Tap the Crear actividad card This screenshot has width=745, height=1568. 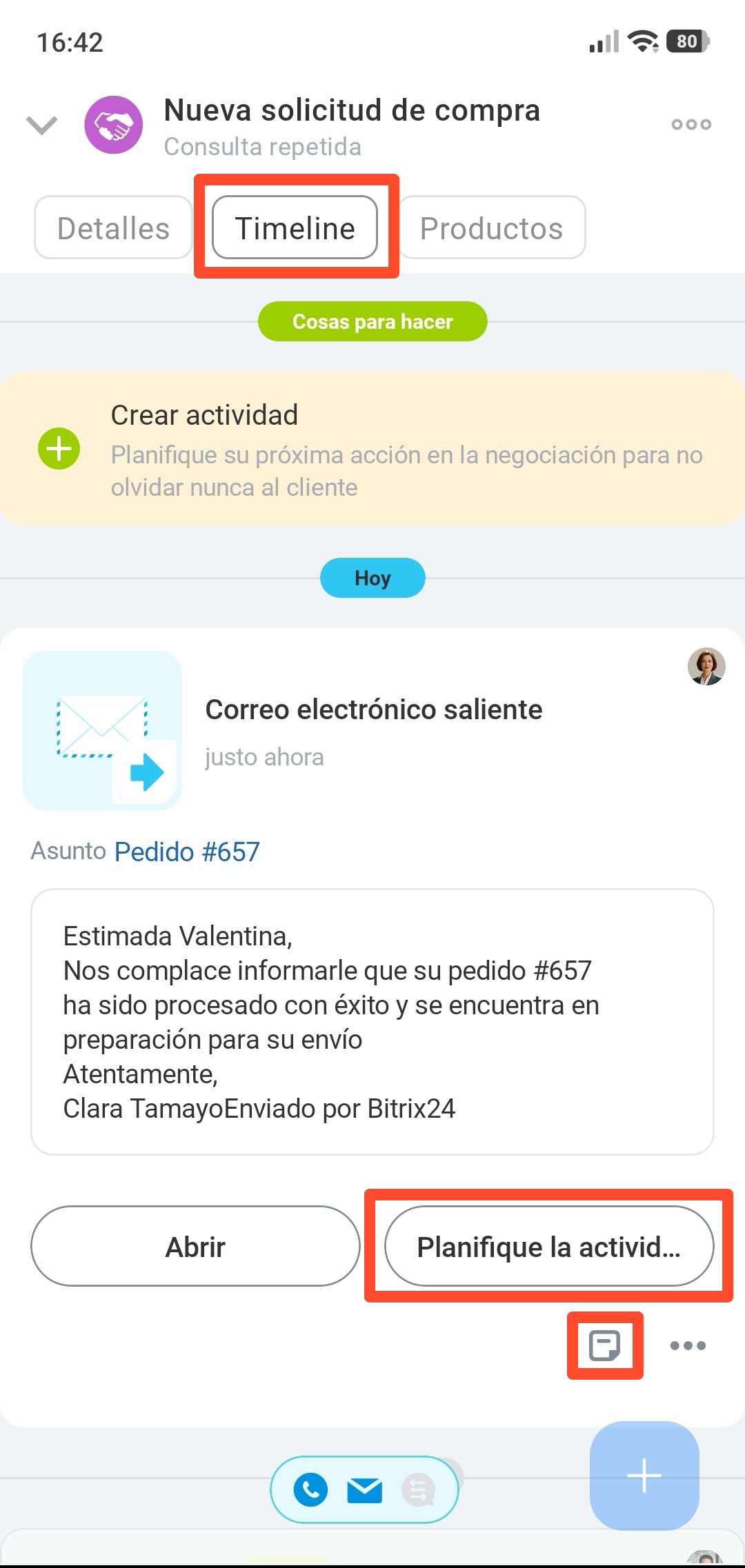372,450
